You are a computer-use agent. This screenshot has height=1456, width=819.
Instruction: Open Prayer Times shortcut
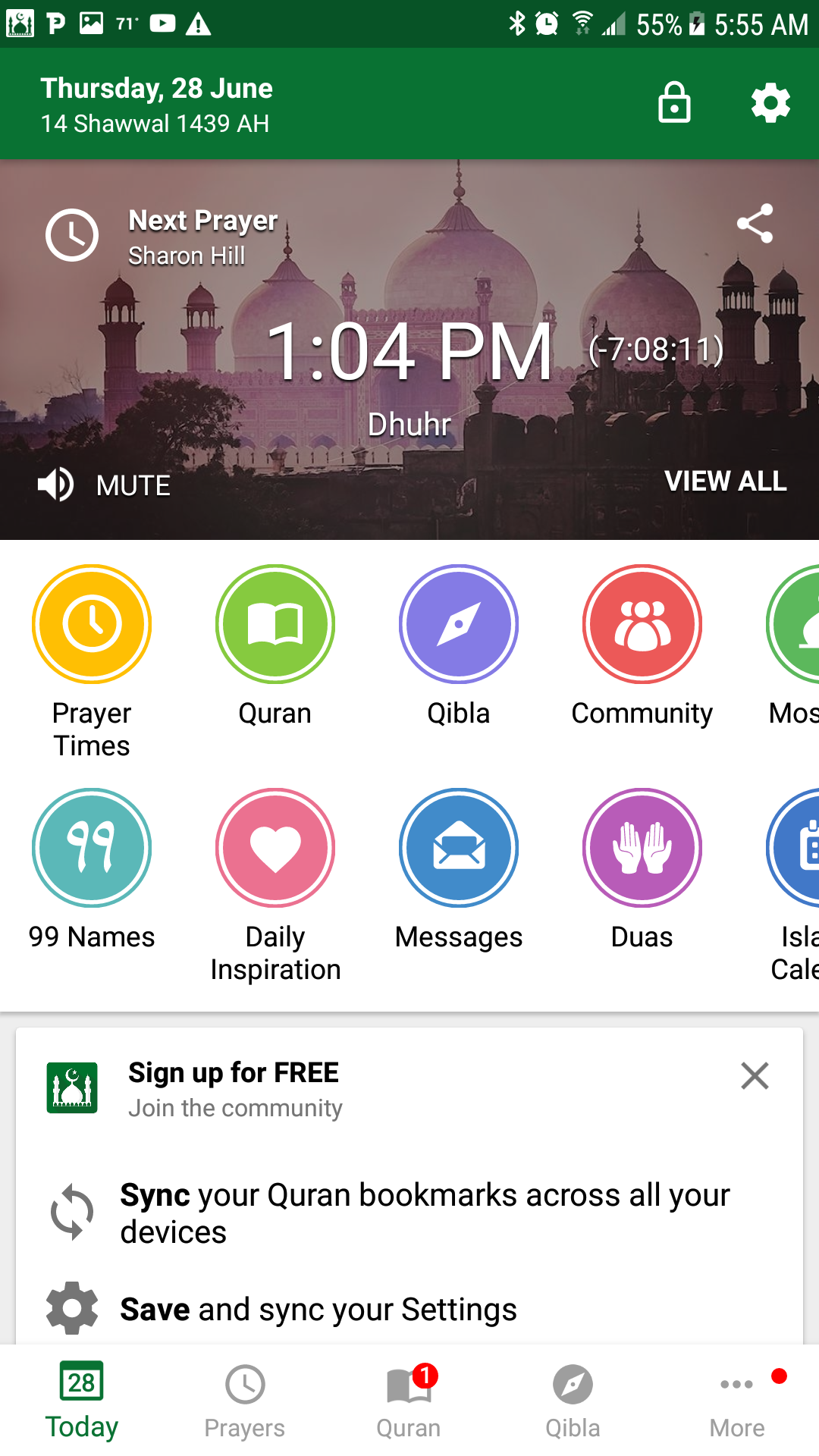click(92, 624)
